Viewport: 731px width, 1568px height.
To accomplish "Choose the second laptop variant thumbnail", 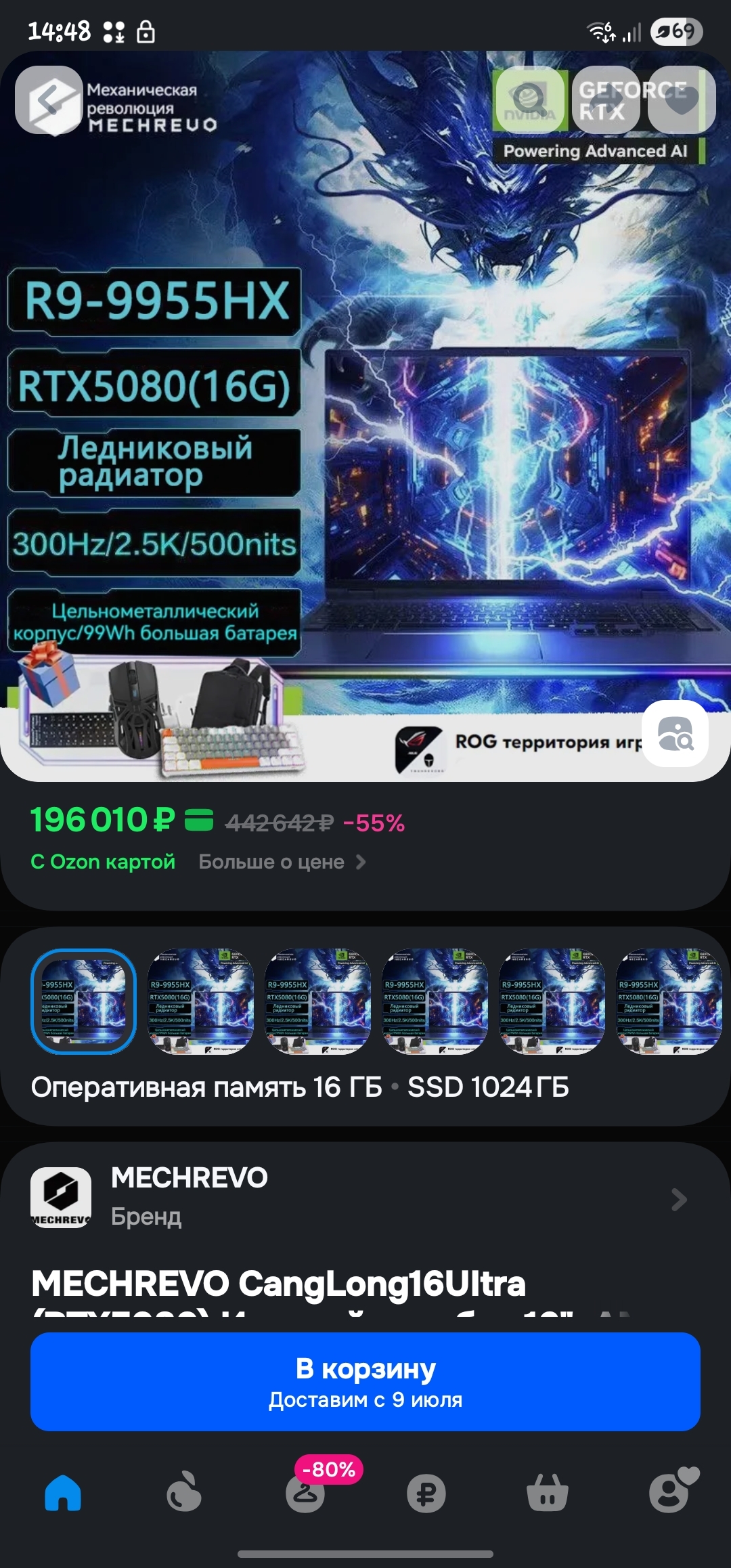I will coord(201,1001).
